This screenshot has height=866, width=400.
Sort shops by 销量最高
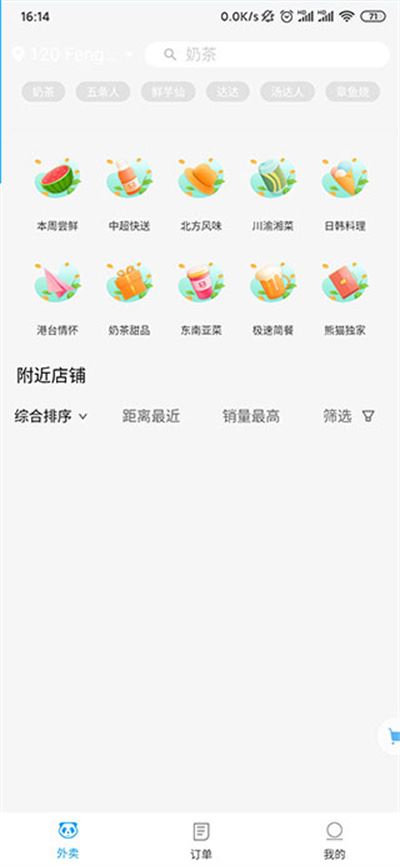(x=251, y=416)
